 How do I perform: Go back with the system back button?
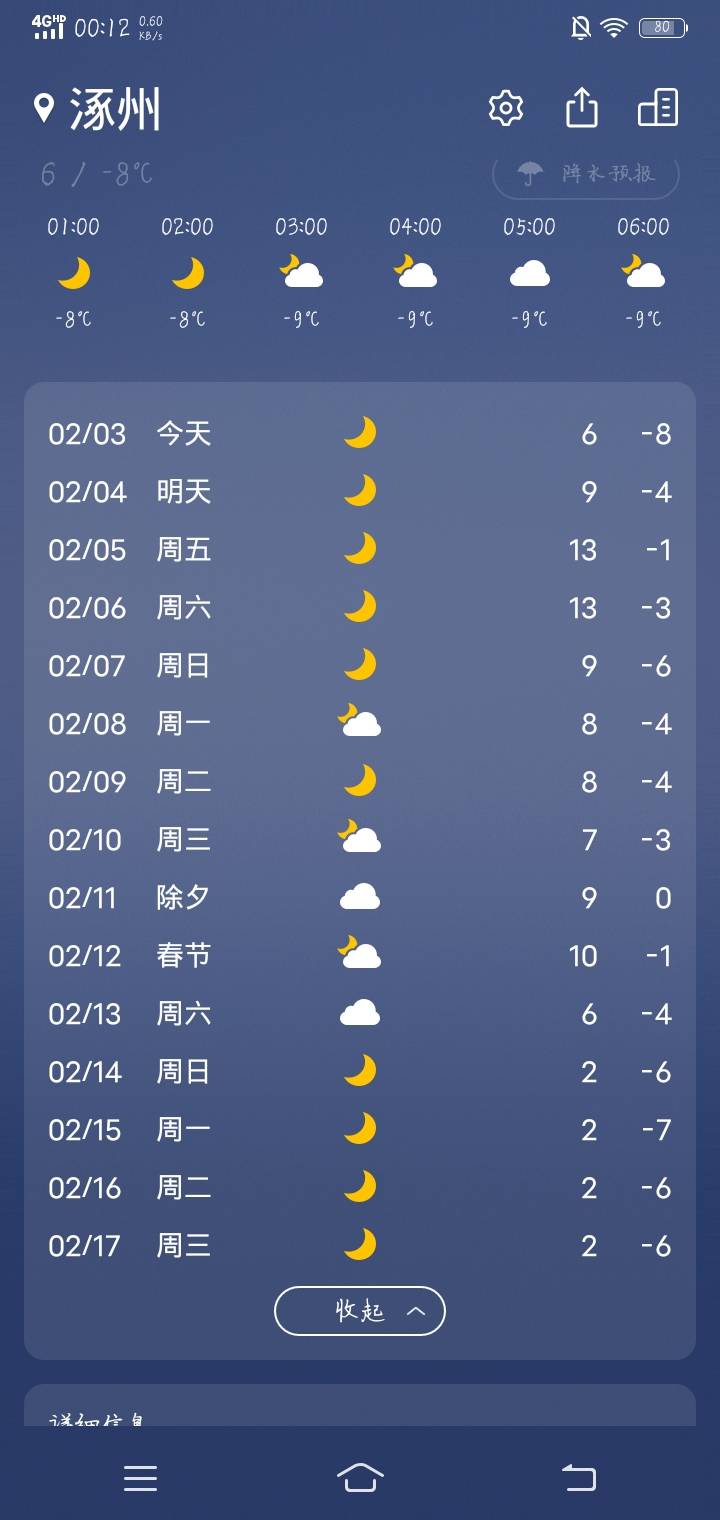(x=578, y=1477)
